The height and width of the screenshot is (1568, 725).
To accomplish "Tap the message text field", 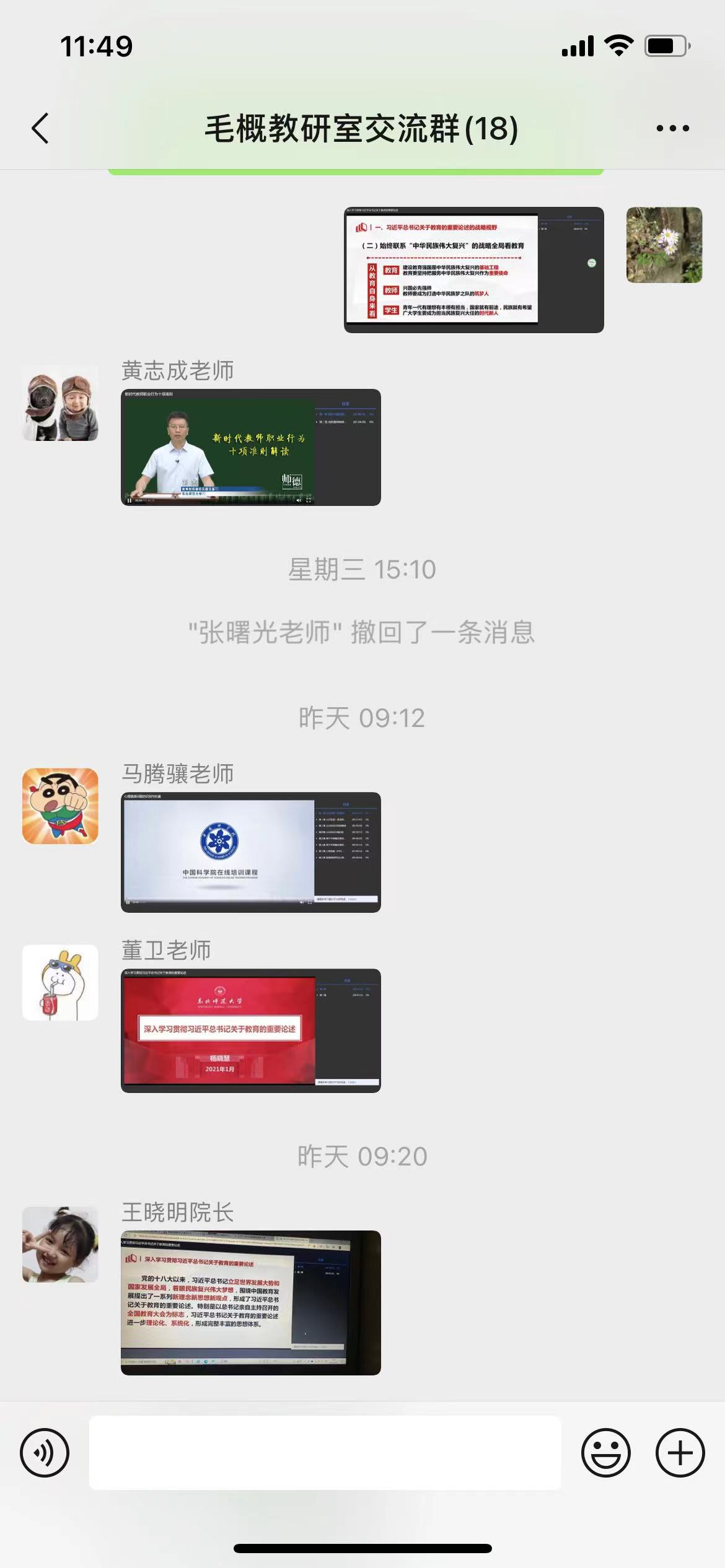I will pos(325,1452).
